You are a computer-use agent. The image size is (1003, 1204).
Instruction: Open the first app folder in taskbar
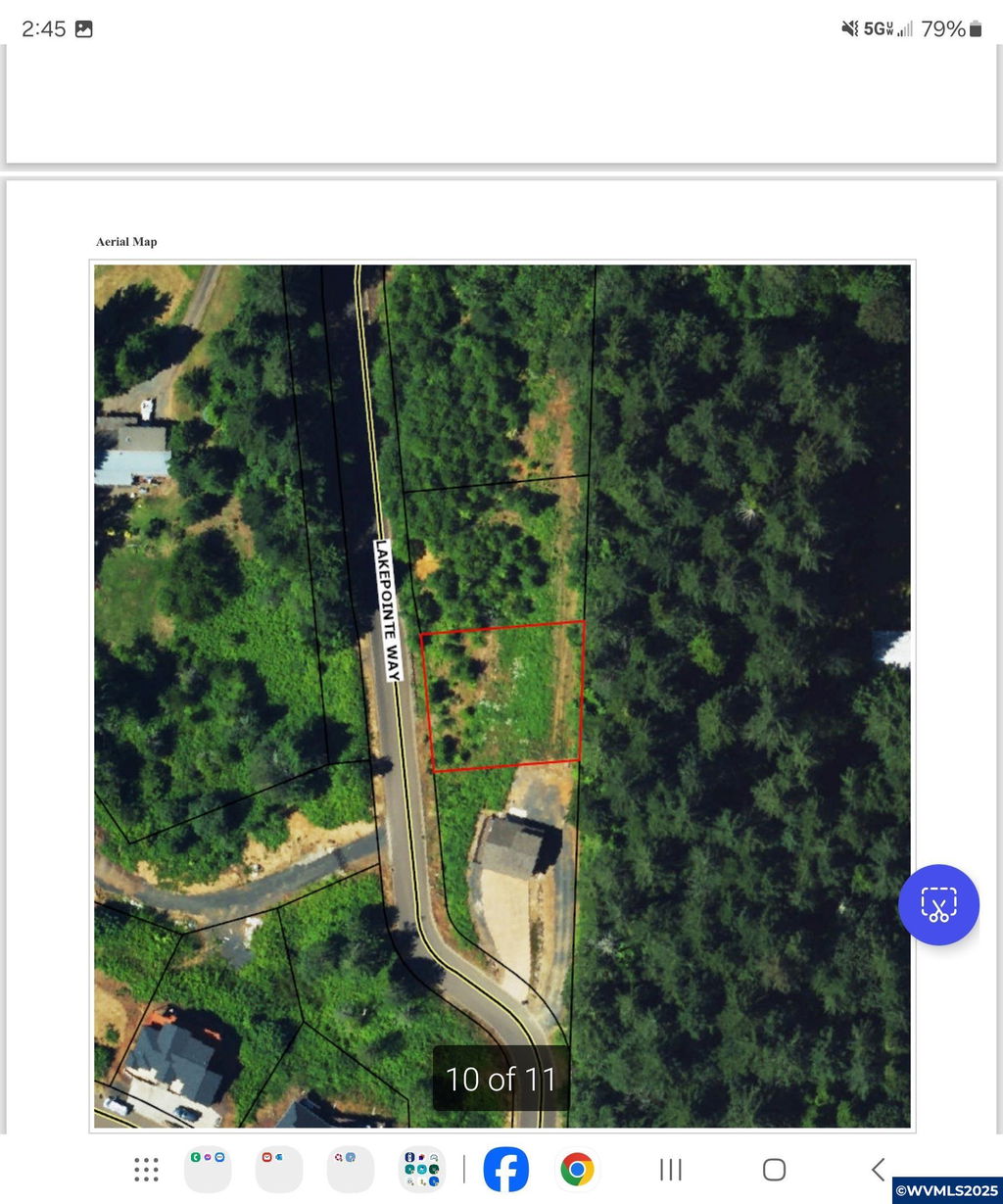(208, 1169)
